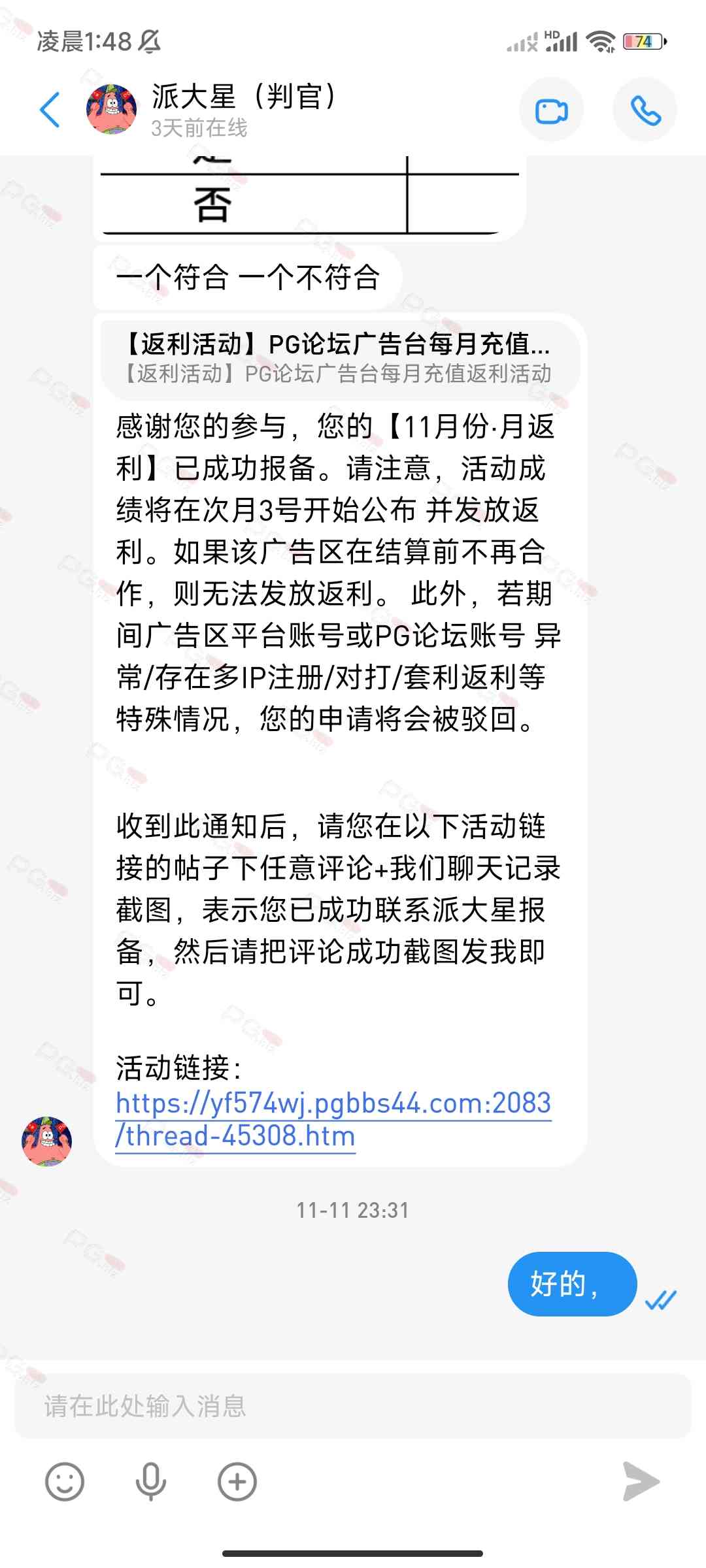The image size is (706, 1568).
Task: Start a video call with 派大星
Action: pos(551,110)
